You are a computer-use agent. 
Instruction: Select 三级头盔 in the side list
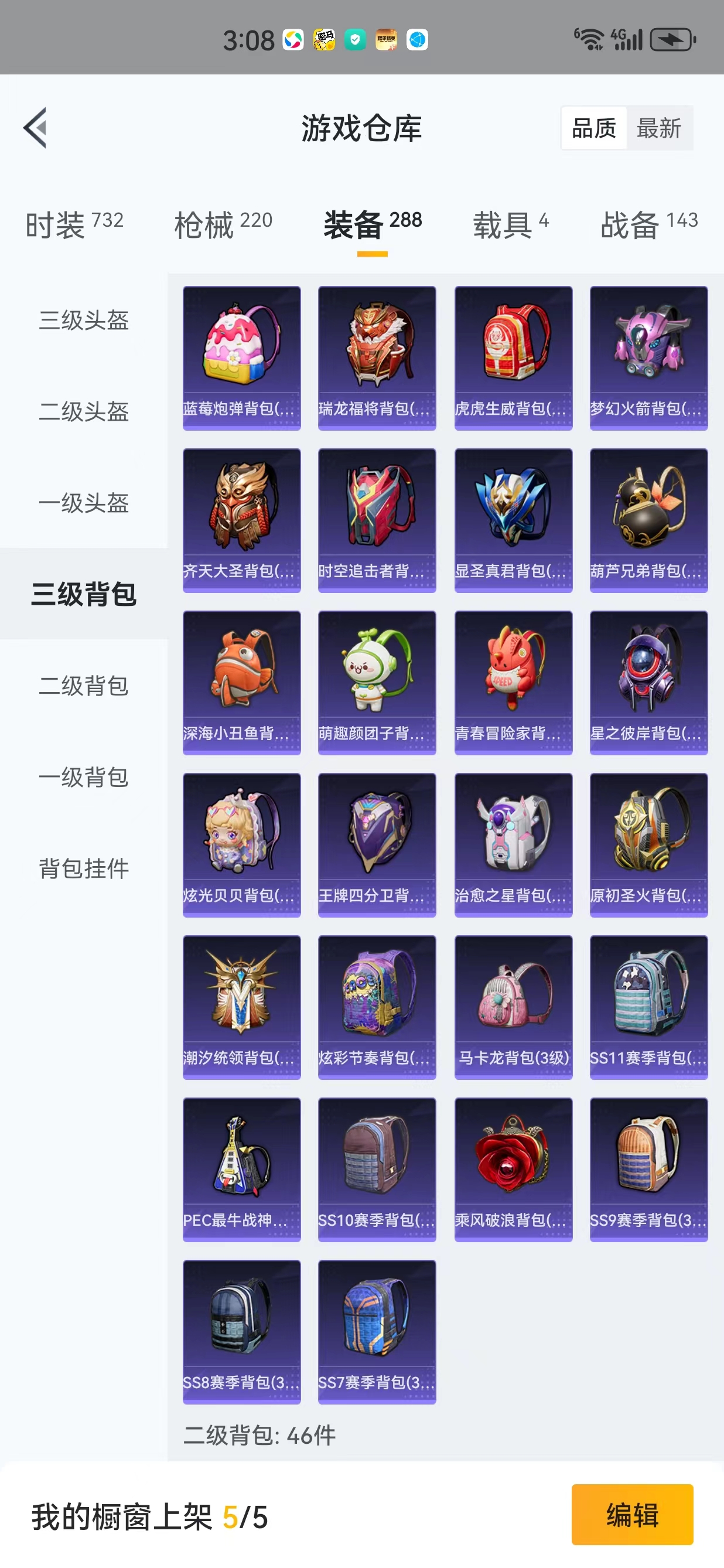coord(84,320)
